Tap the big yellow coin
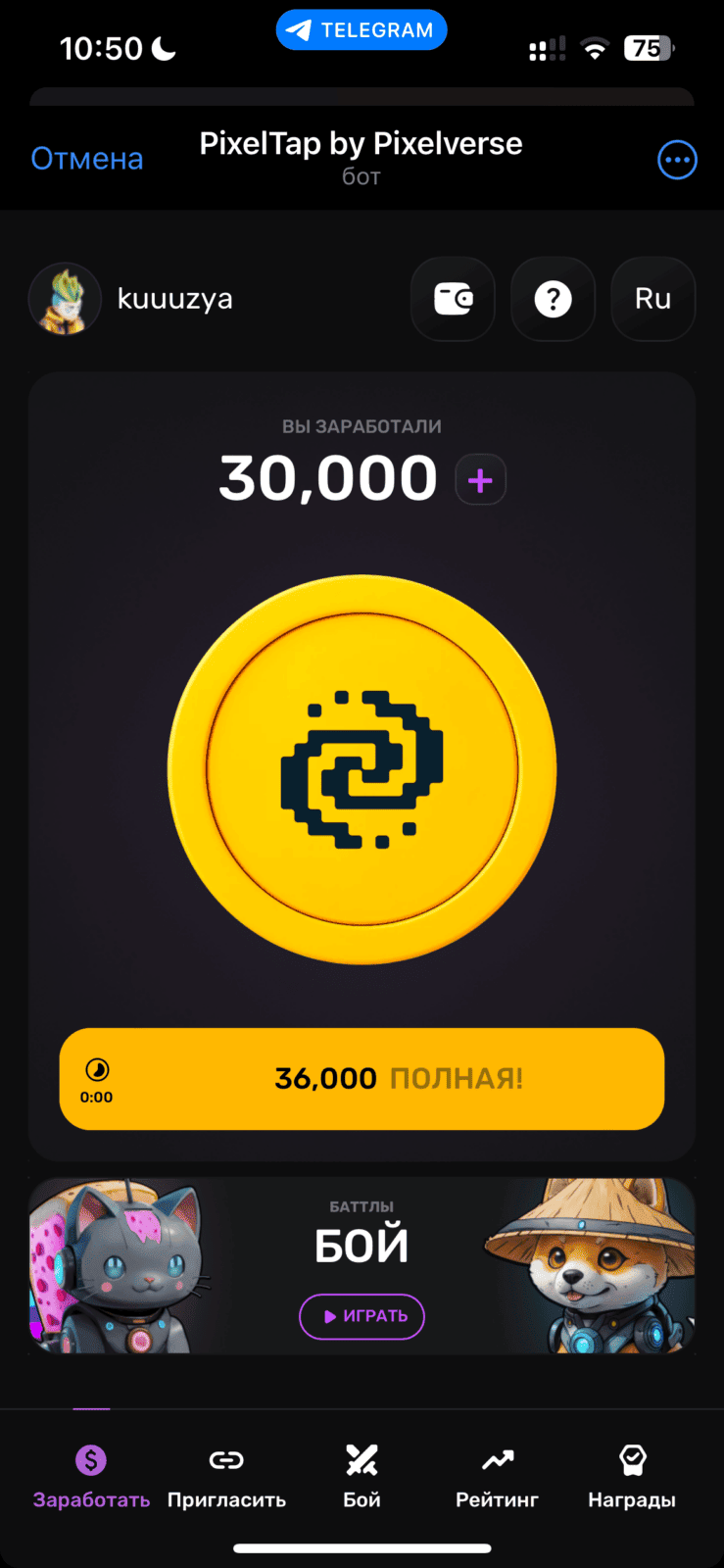This screenshot has height=1568, width=724. [362, 769]
